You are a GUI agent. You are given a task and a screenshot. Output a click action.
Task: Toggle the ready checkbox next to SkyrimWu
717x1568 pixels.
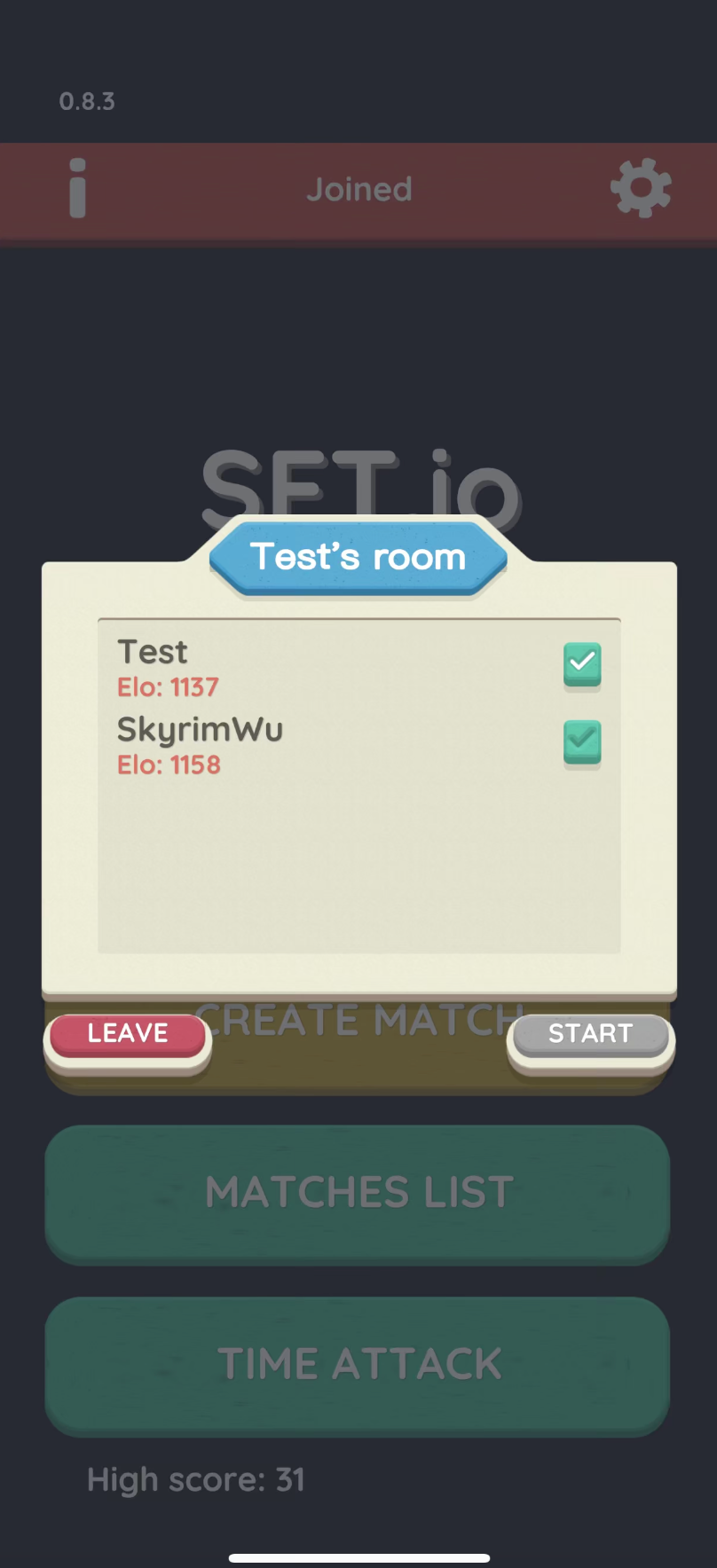point(582,741)
